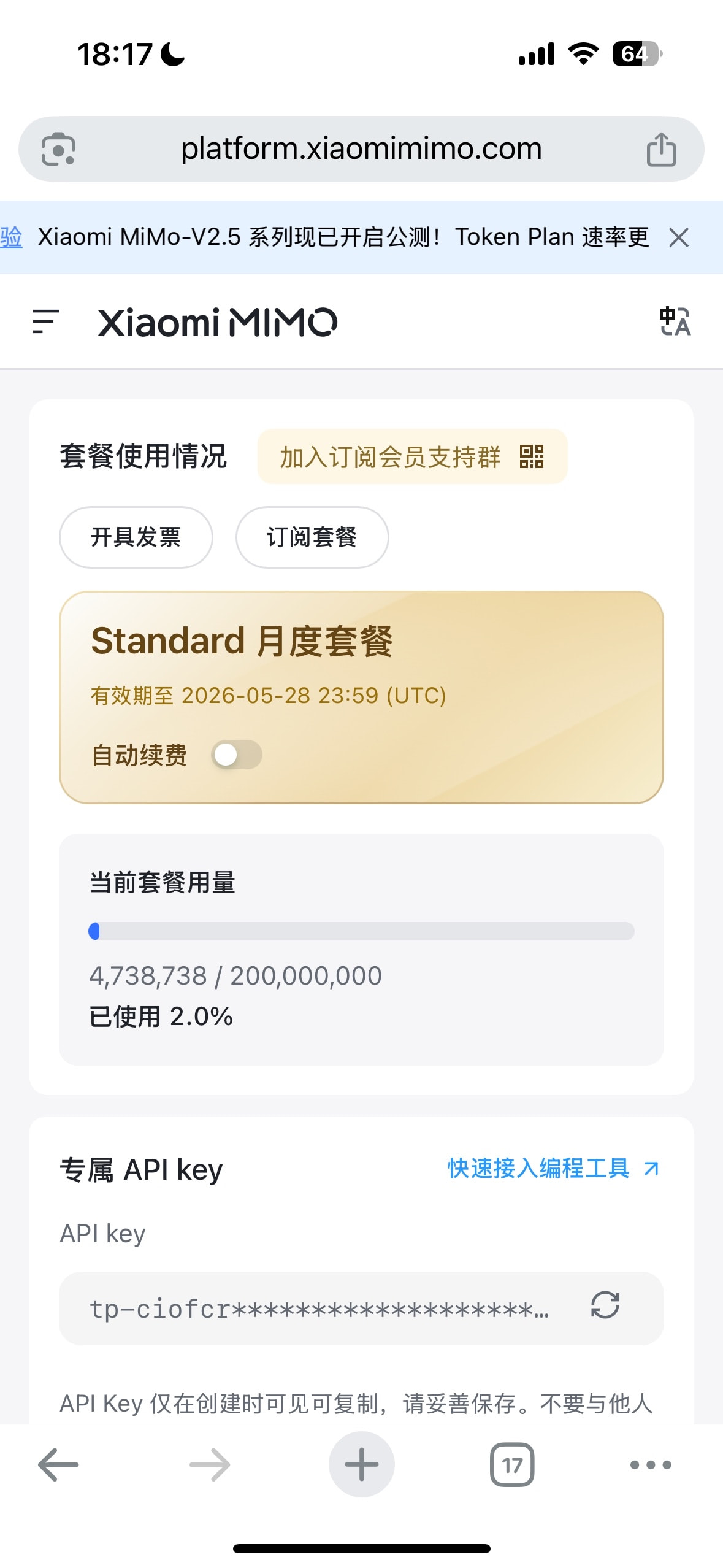Dismiss the MiMo-V2.5 announcement banner
The image size is (723, 1568).
(679, 237)
